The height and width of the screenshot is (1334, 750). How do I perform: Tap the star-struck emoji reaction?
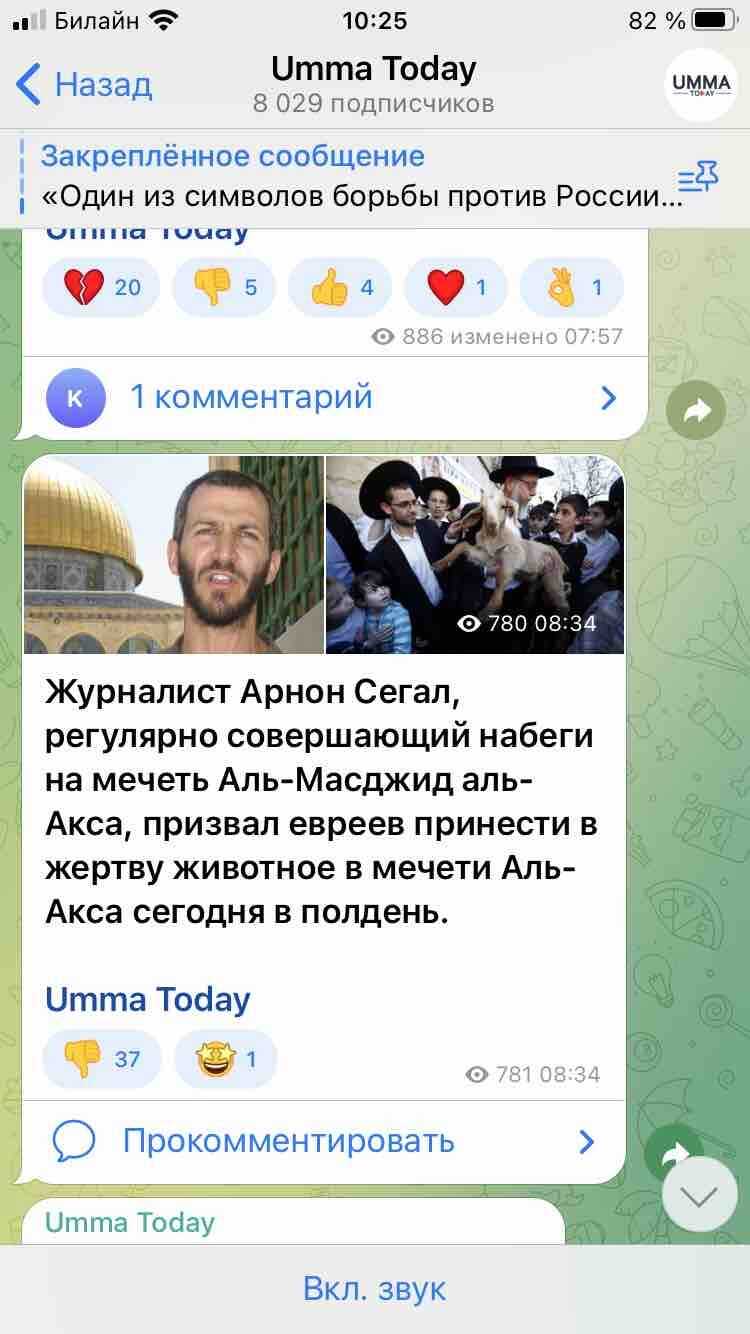[x=225, y=1058]
